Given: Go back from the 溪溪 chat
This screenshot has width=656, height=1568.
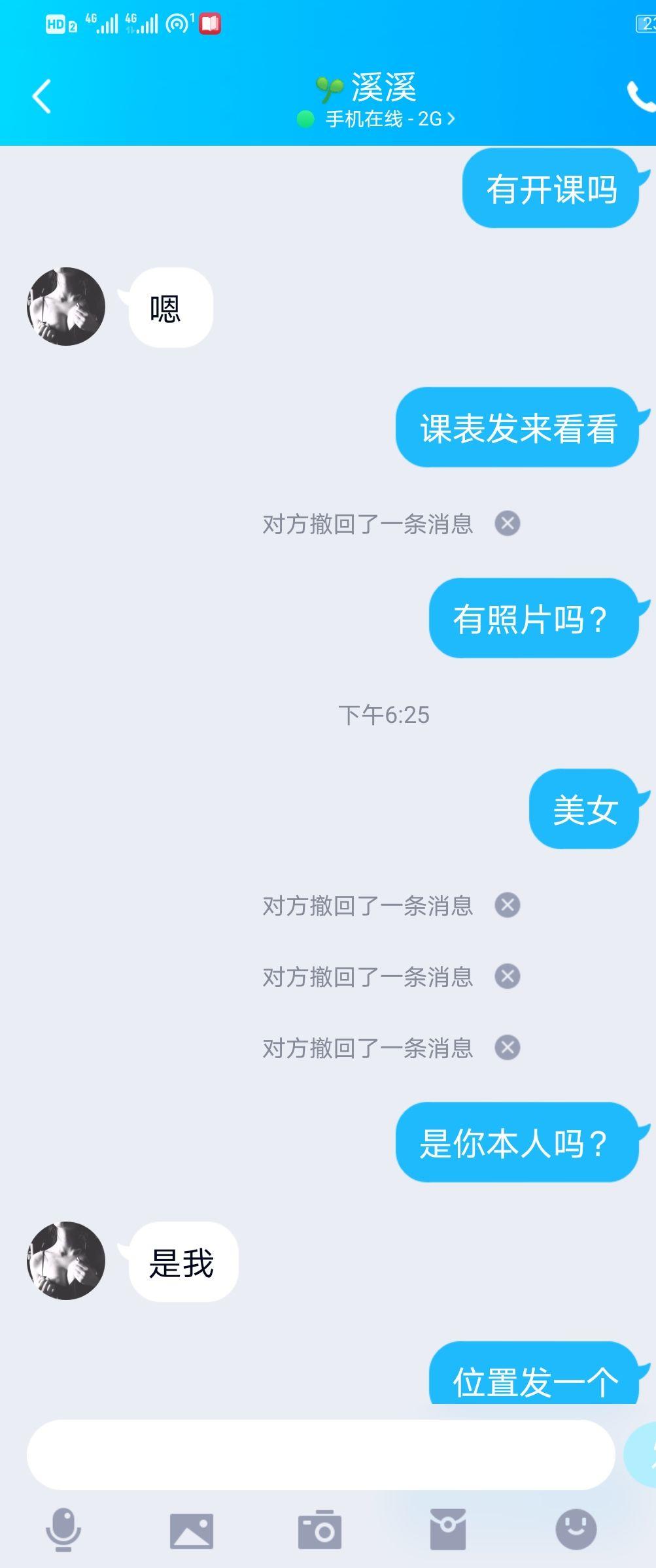Looking at the screenshot, I should pos(41,97).
